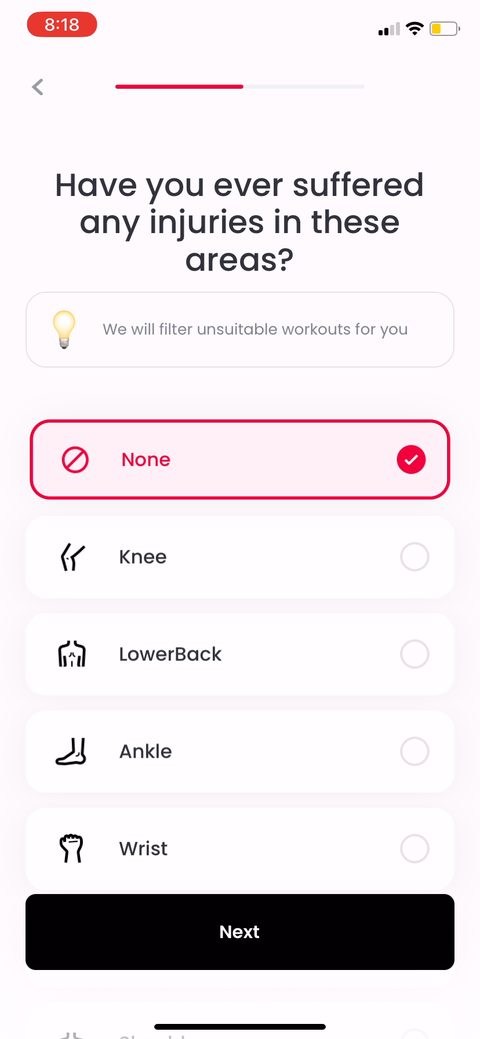Choose the LowerBack injury option

(240, 655)
